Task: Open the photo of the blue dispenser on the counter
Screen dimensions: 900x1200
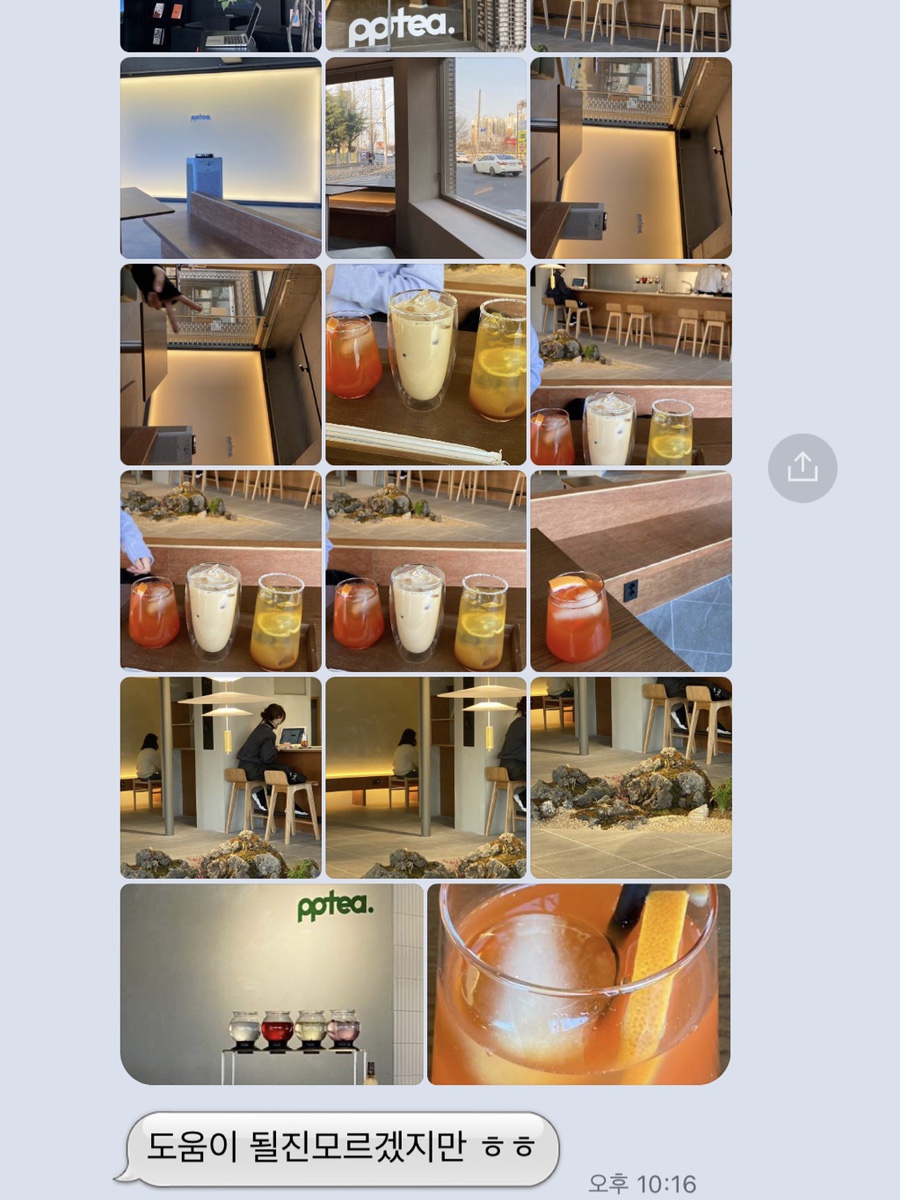Action: 221,158
